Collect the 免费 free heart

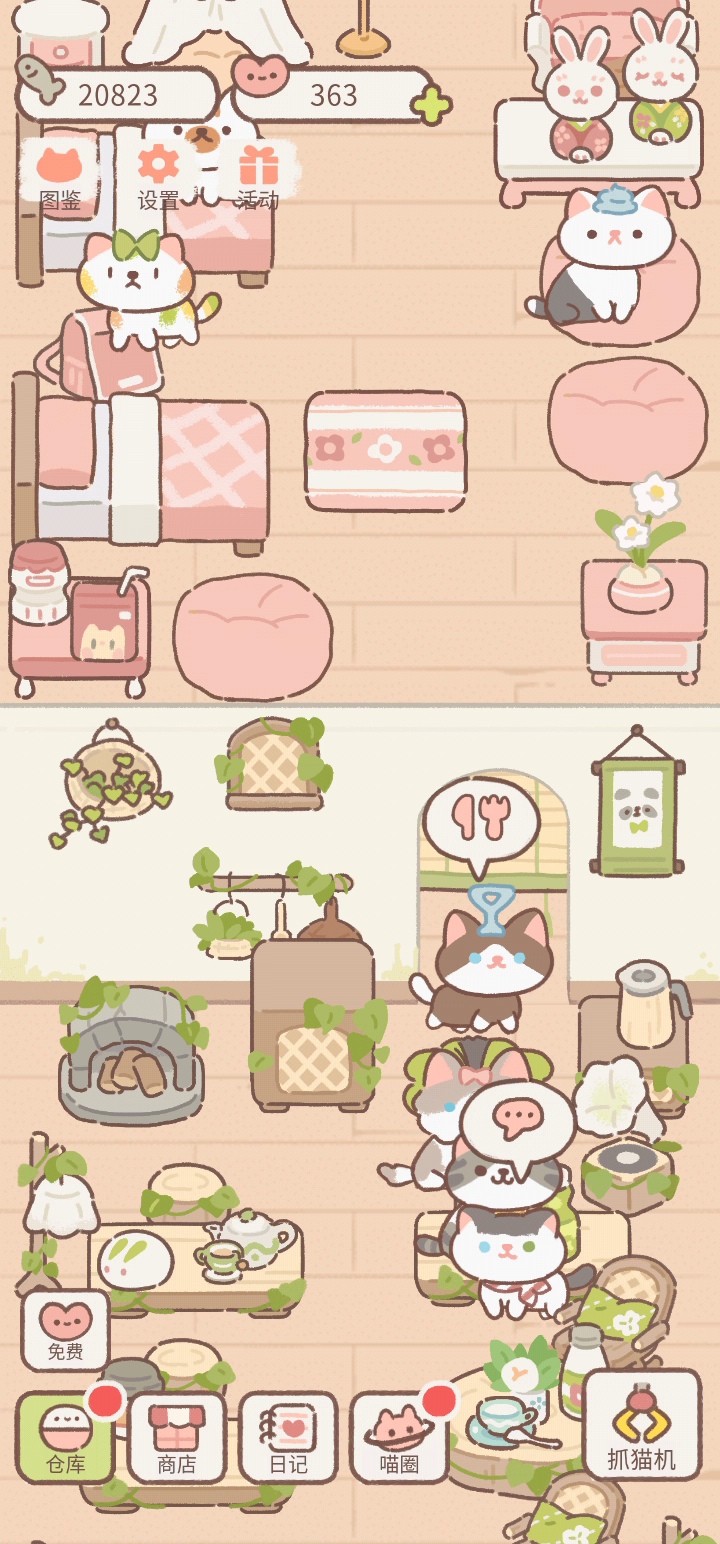coord(65,1330)
